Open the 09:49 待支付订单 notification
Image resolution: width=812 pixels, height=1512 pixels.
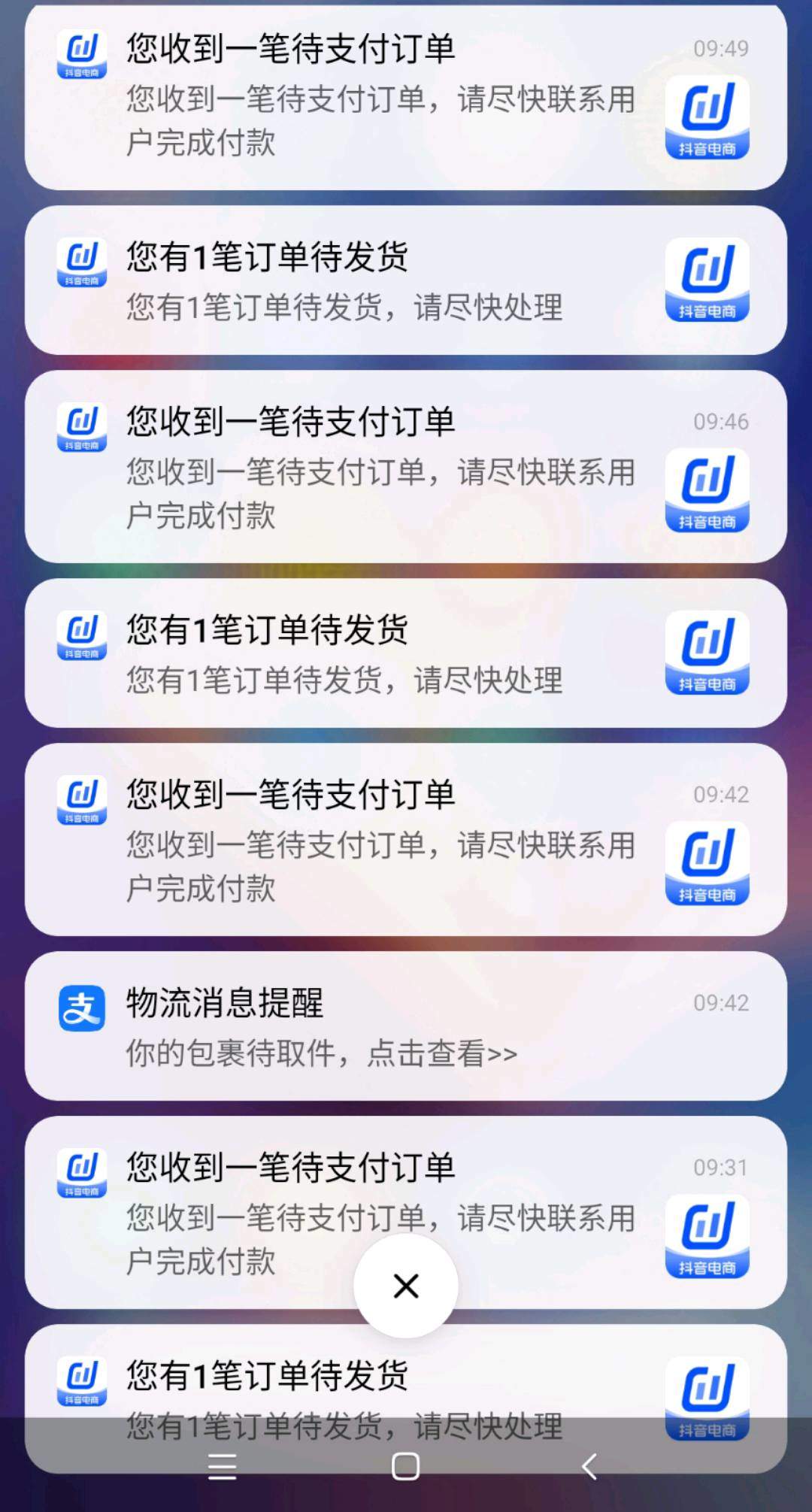[376, 98]
